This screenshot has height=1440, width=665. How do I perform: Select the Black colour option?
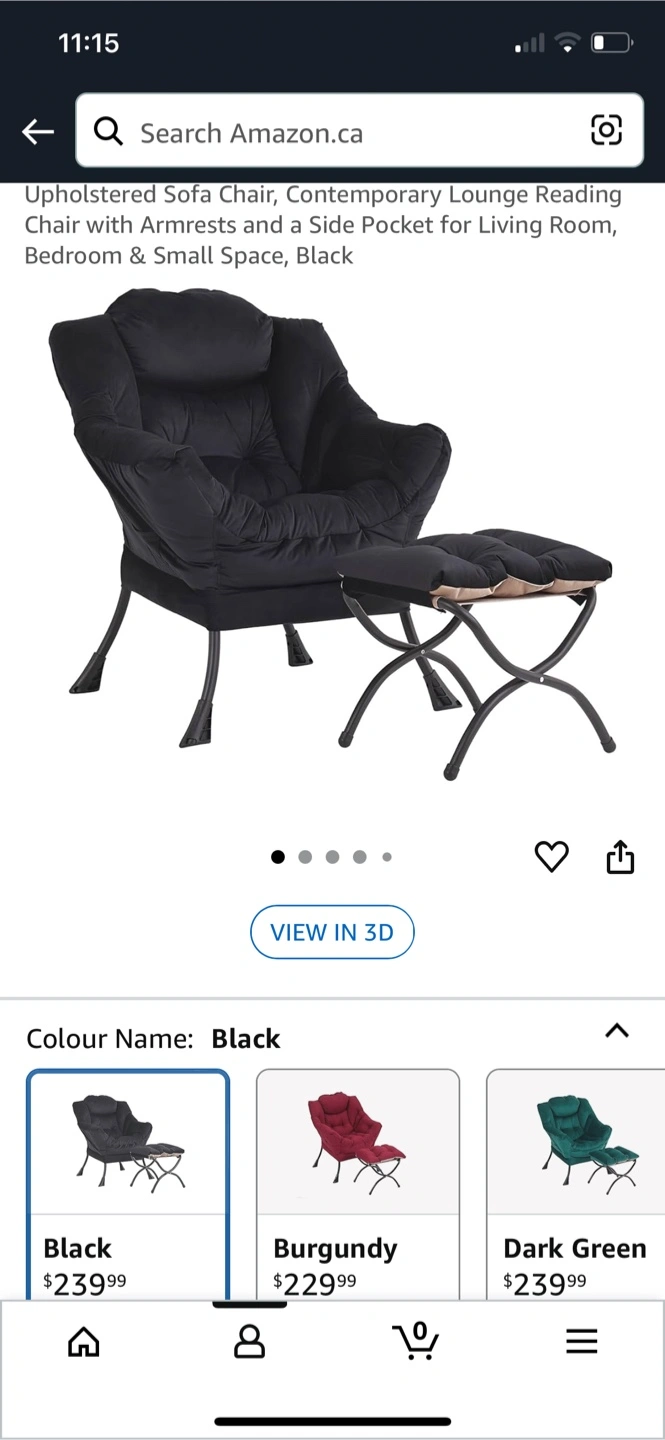(x=128, y=1183)
